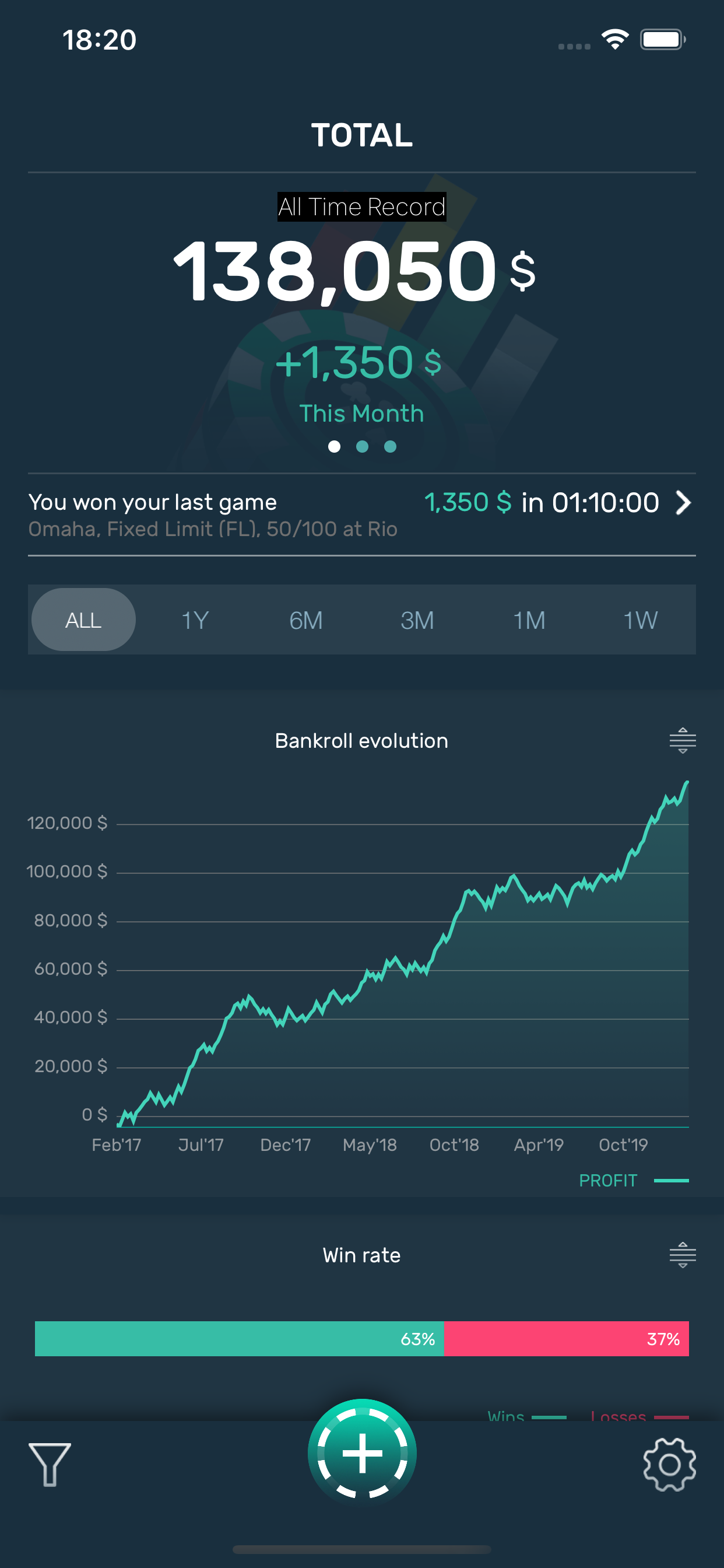
Task: Tap the battery indicator in status bar
Action: point(665,39)
